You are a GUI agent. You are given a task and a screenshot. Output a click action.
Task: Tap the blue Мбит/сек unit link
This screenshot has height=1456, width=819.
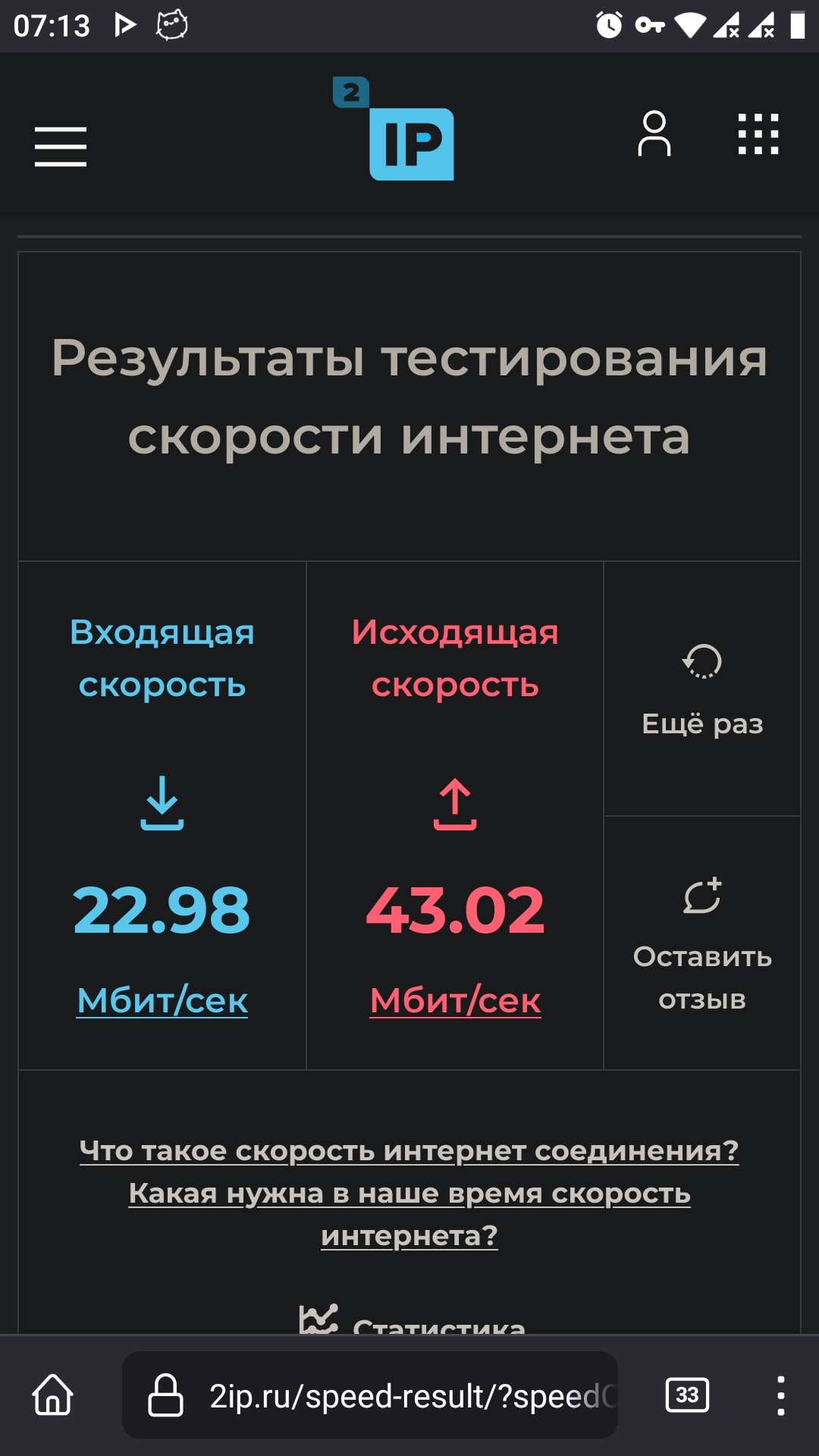point(162,1001)
